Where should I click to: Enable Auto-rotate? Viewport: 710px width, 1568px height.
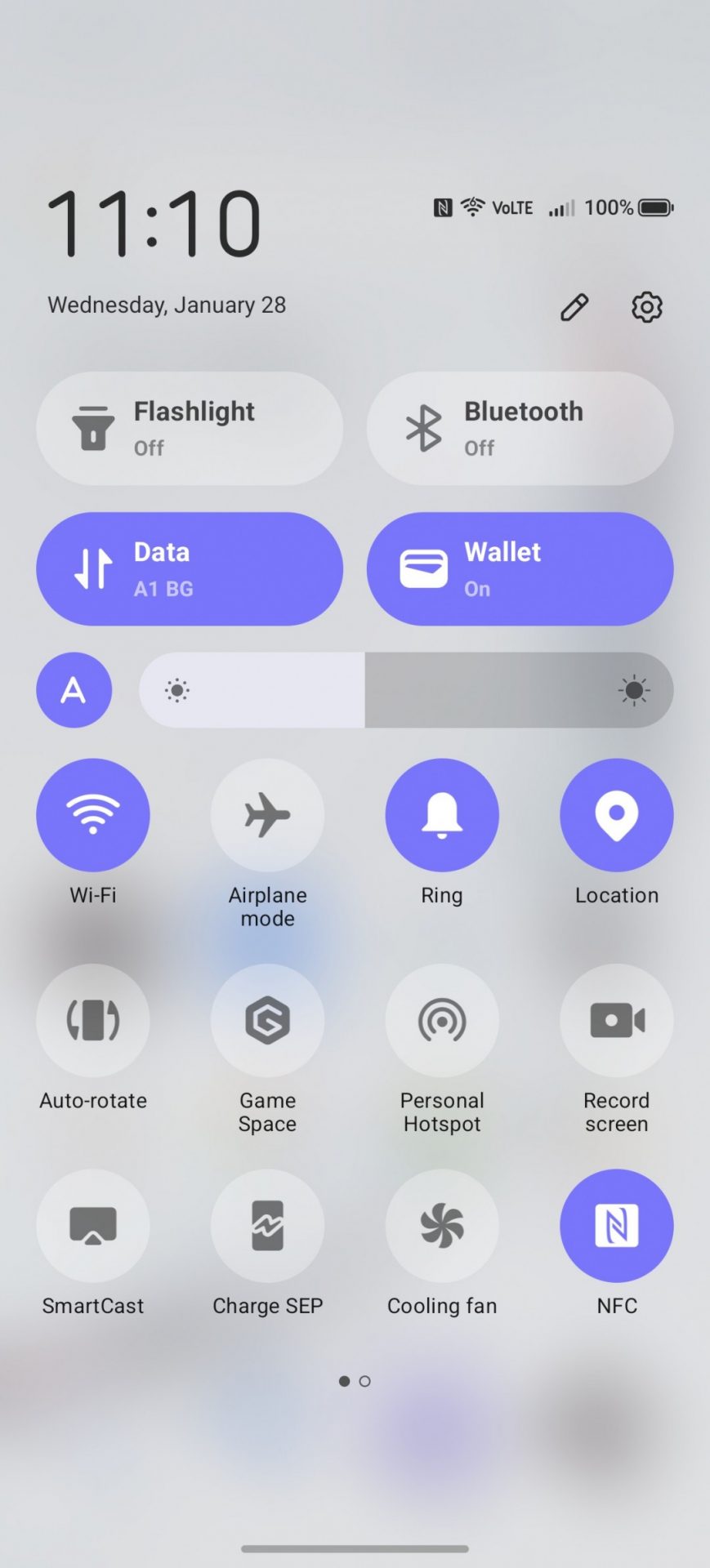(93, 1020)
